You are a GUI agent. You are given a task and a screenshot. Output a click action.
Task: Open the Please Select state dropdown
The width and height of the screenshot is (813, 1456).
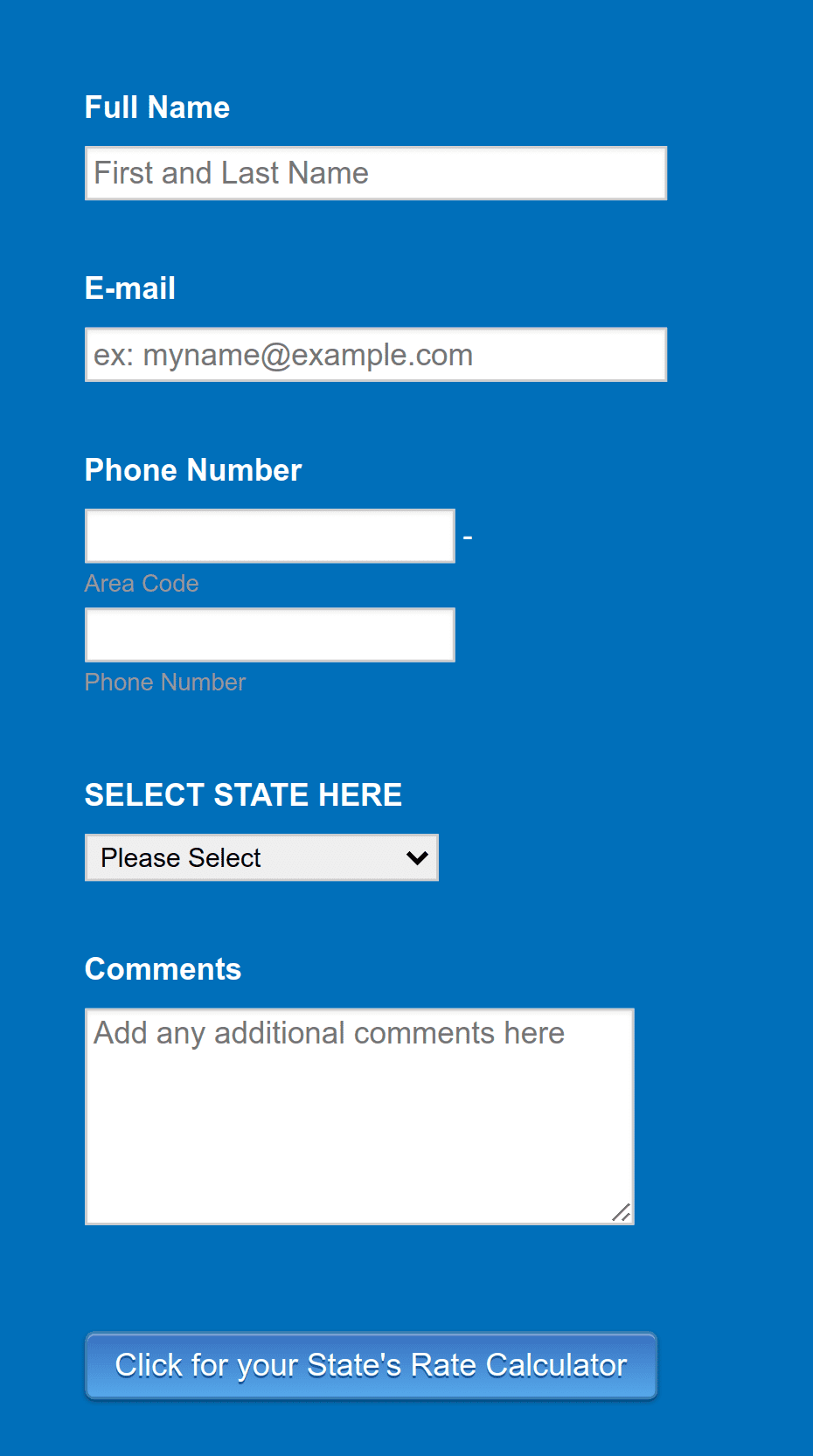pos(261,857)
